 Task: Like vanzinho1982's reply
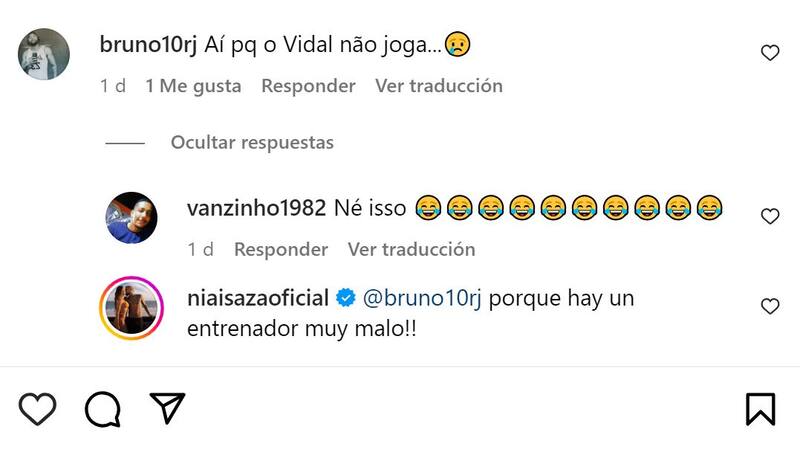click(x=769, y=216)
